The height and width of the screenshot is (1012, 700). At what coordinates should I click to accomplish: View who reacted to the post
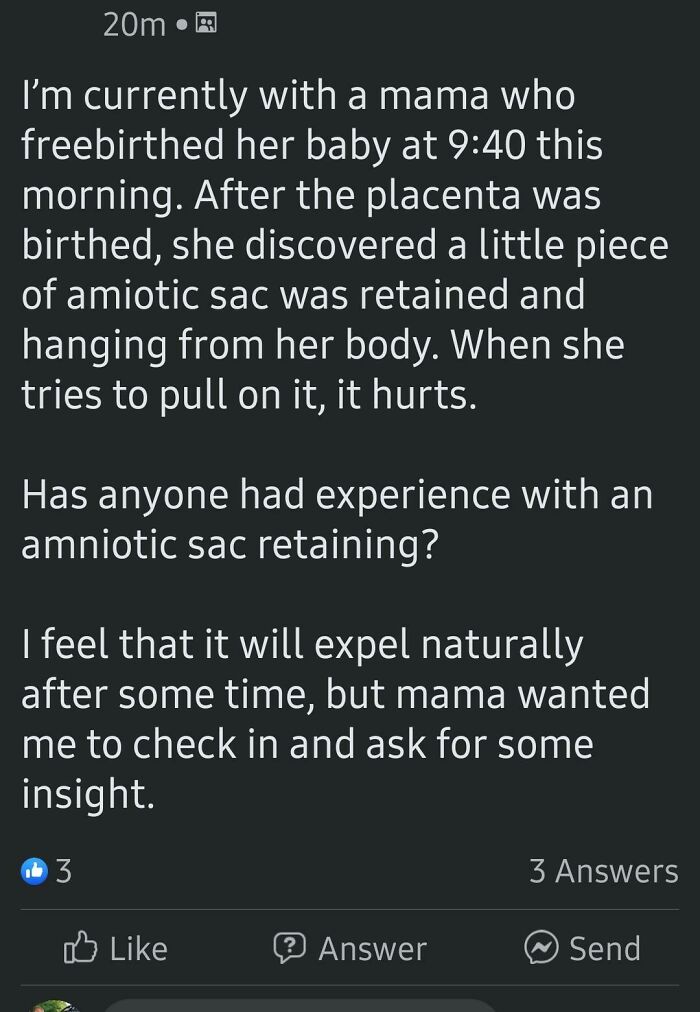(x=46, y=871)
